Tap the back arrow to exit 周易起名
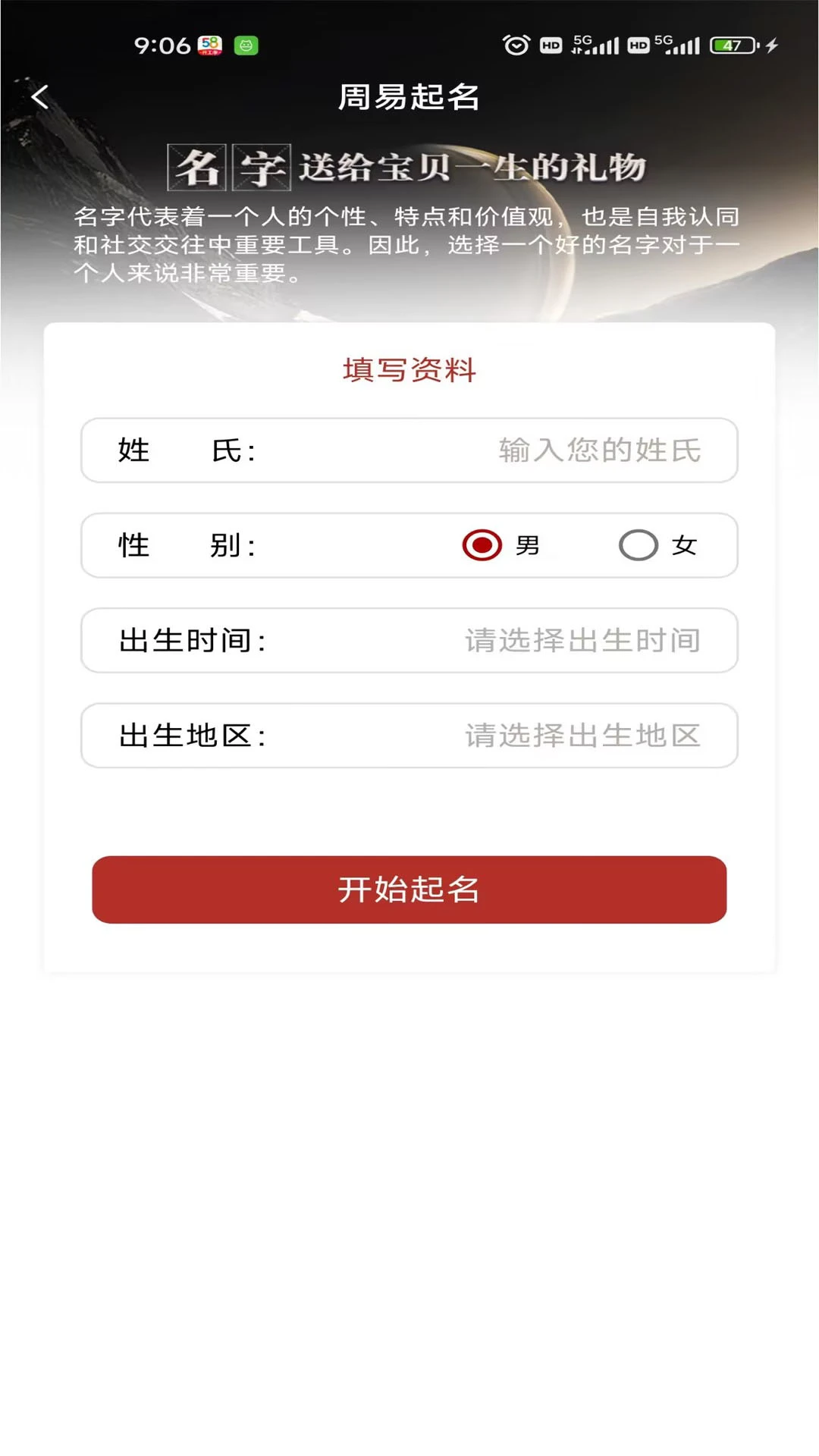This screenshot has height=1456, width=819. coord(39,97)
